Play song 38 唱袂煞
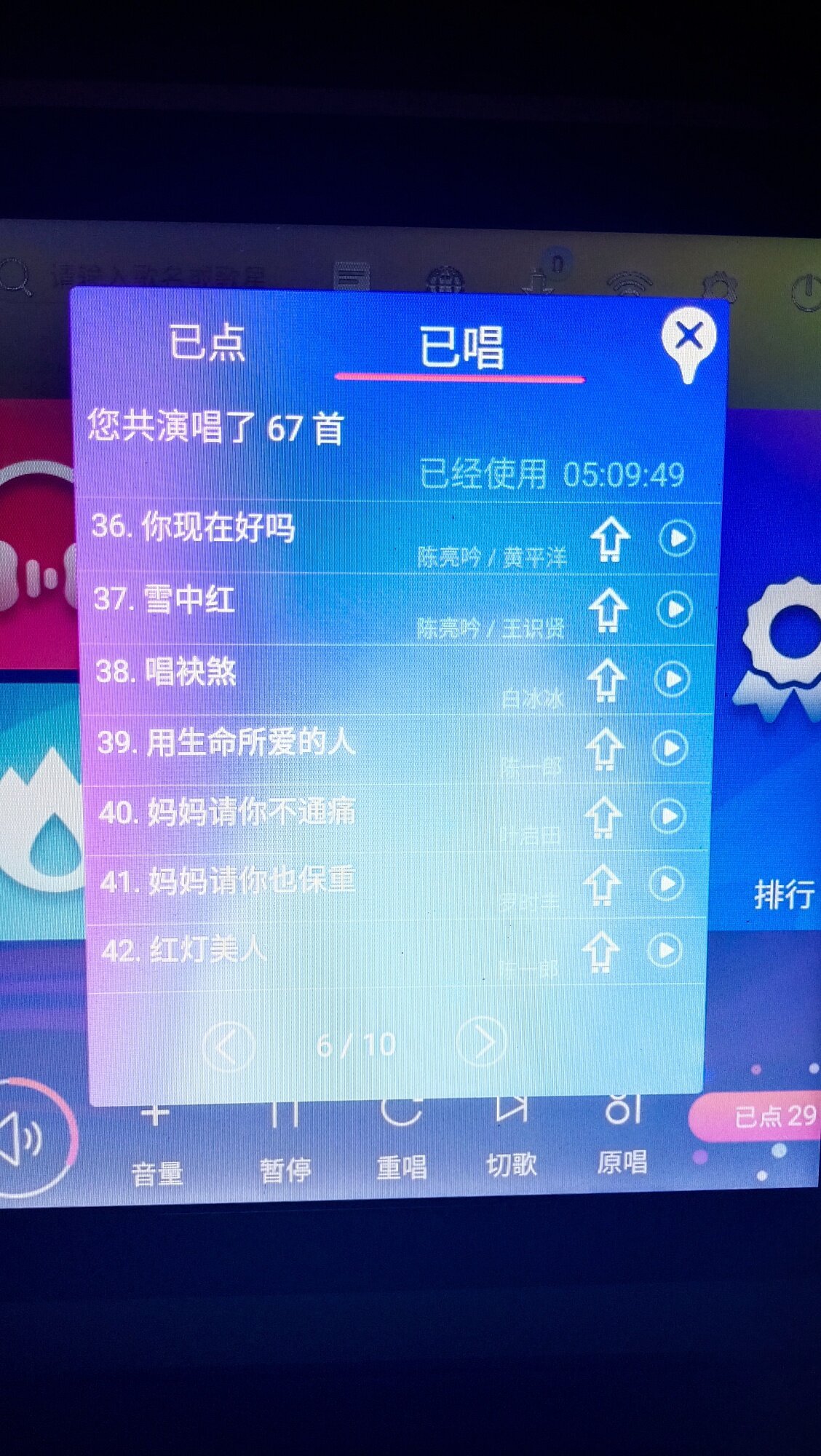The height and width of the screenshot is (1456, 821). (x=673, y=678)
